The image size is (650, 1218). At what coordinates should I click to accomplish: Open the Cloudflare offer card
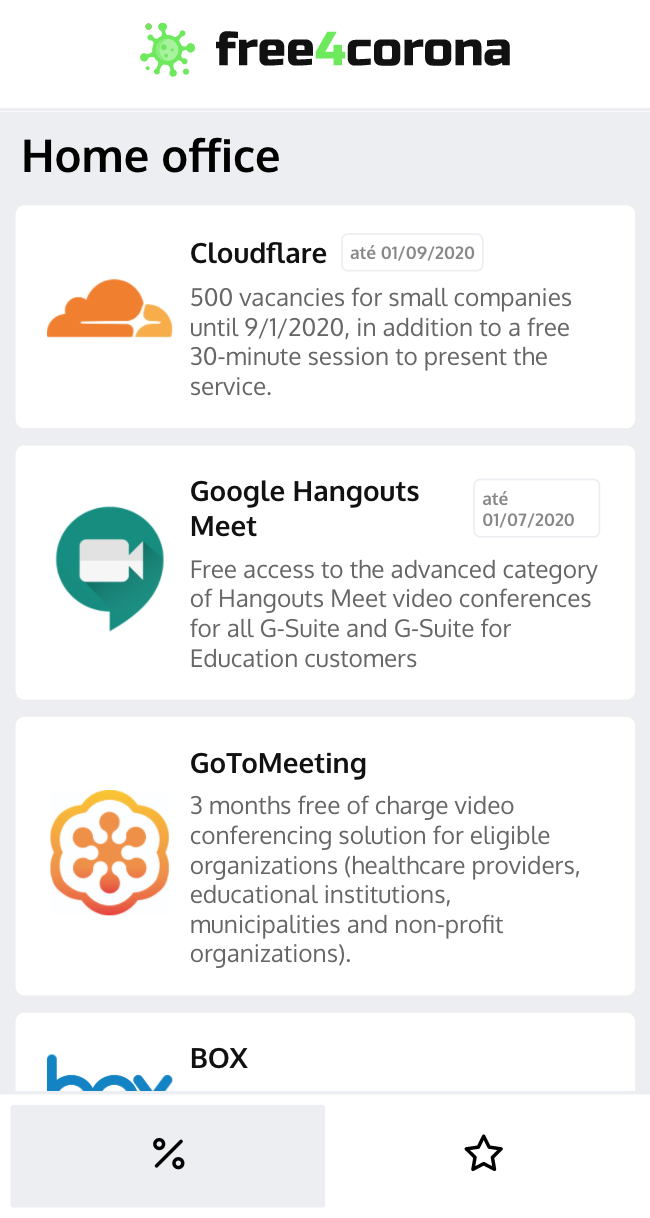pos(325,317)
